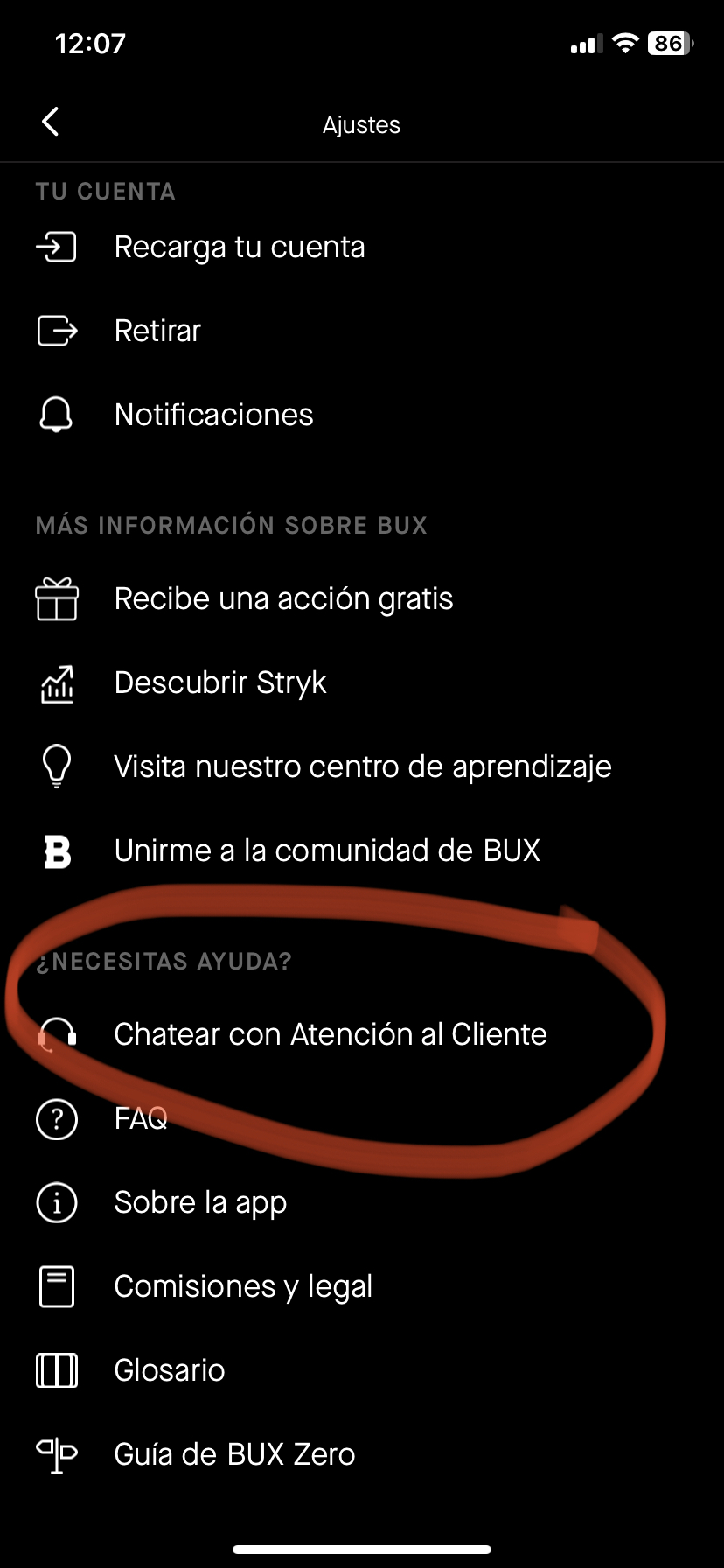Select Unirme a la comunidad de BUX
Viewport: 724px width, 1568px height.
point(327,850)
